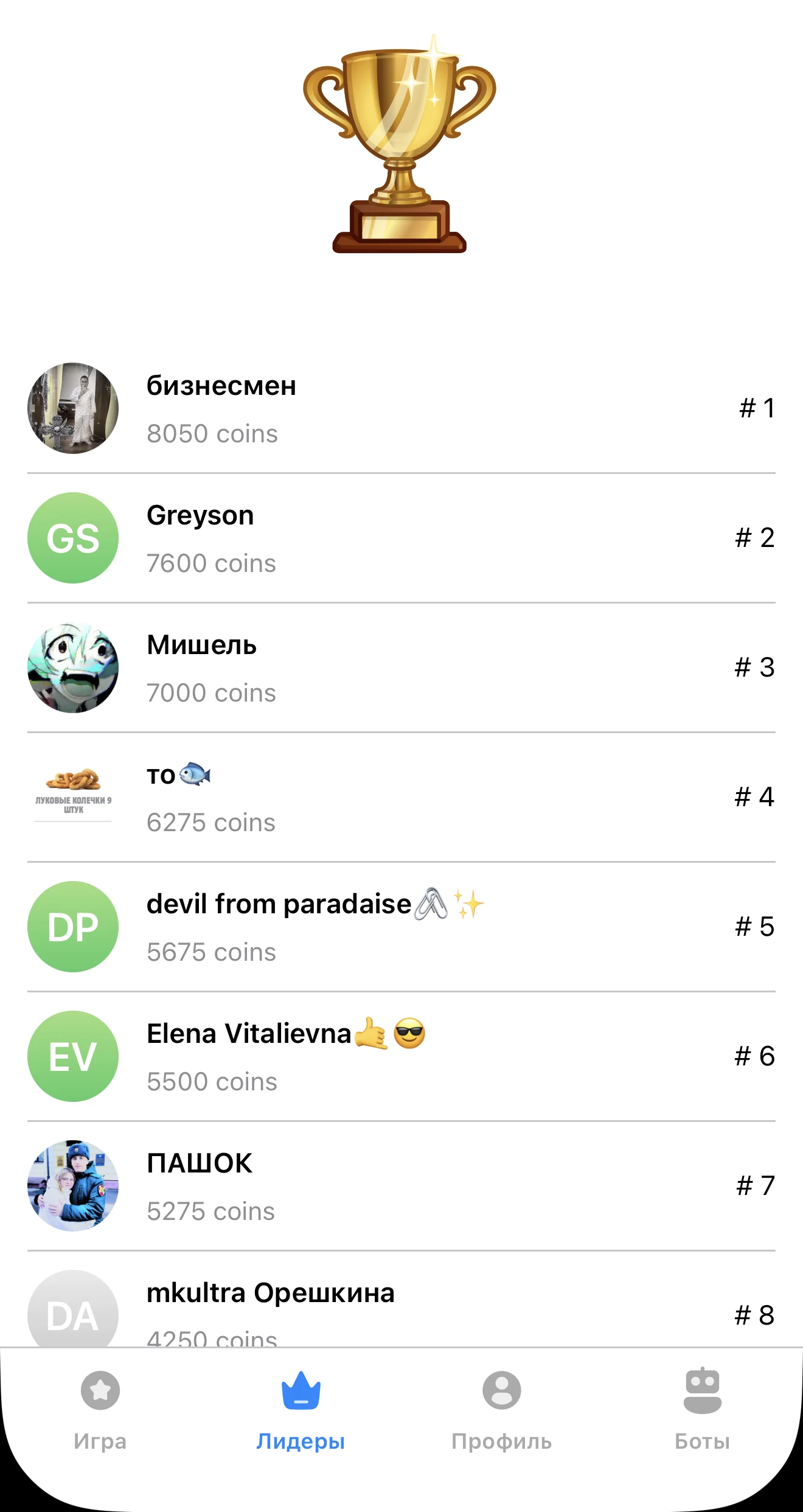Tap the то player with 6275 coins
The image size is (803, 1512).
point(401,797)
